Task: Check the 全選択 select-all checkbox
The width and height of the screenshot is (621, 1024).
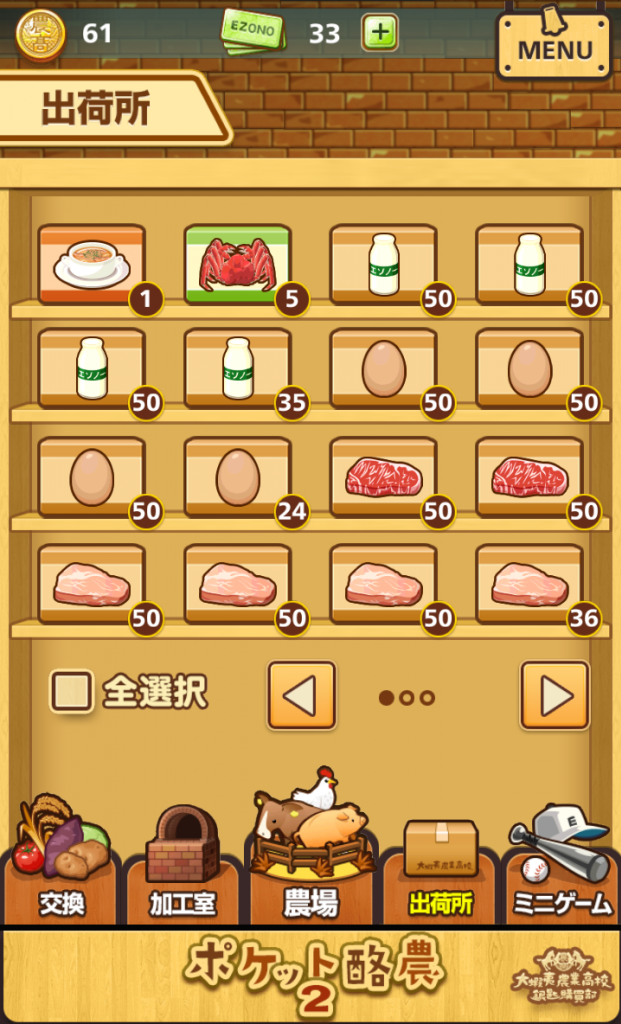Action: [72, 692]
